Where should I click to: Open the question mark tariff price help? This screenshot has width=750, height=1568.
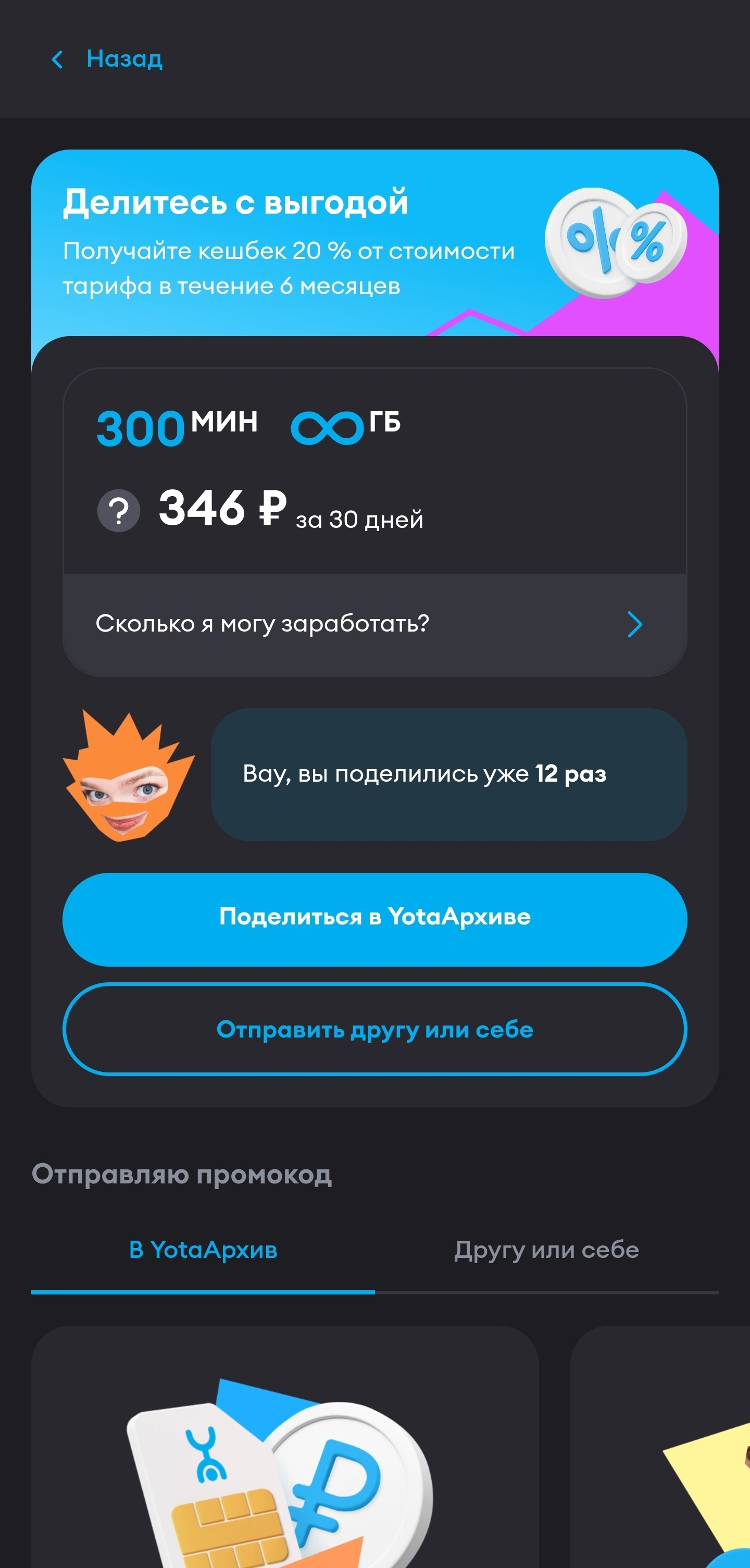tap(119, 511)
